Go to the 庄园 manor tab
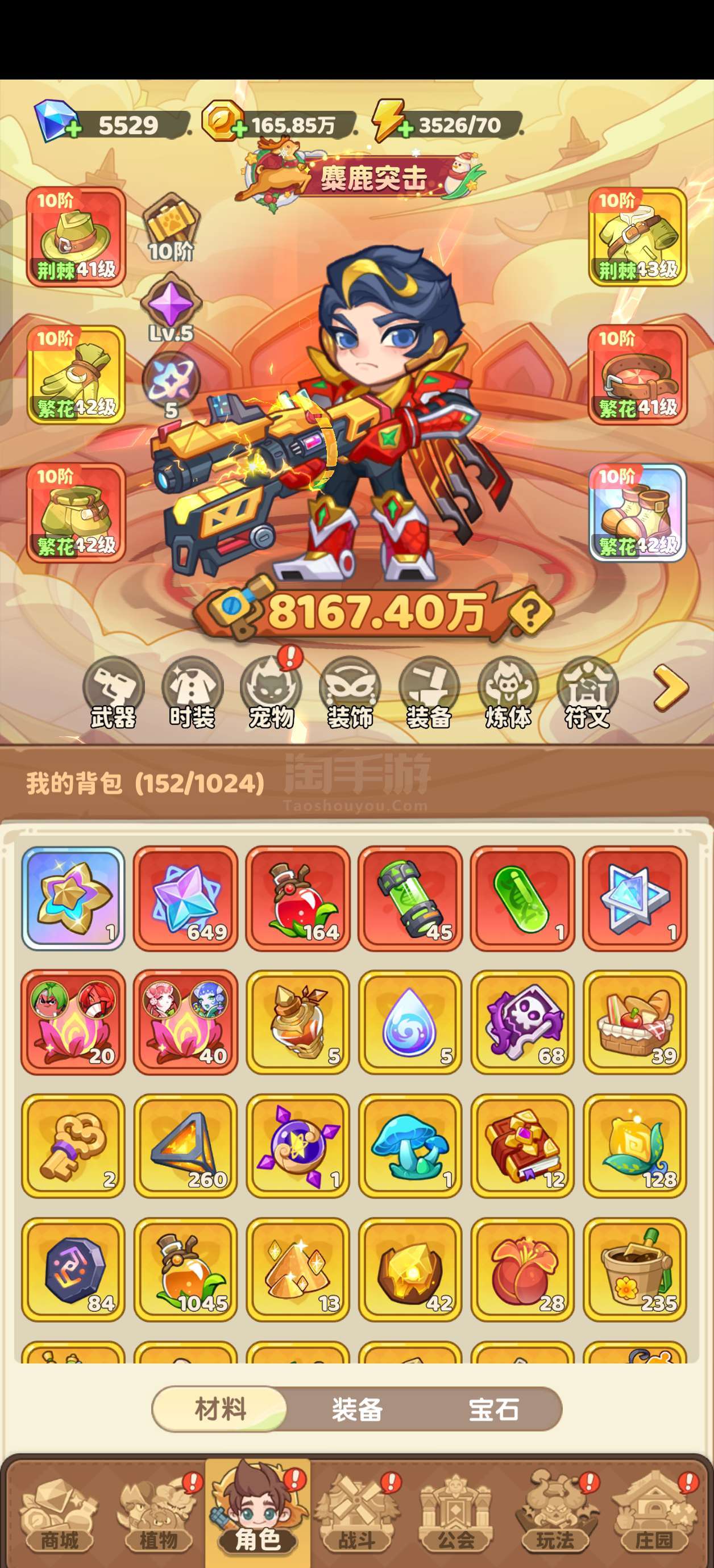Viewport: 714px width, 1568px height. pos(654,1515)
